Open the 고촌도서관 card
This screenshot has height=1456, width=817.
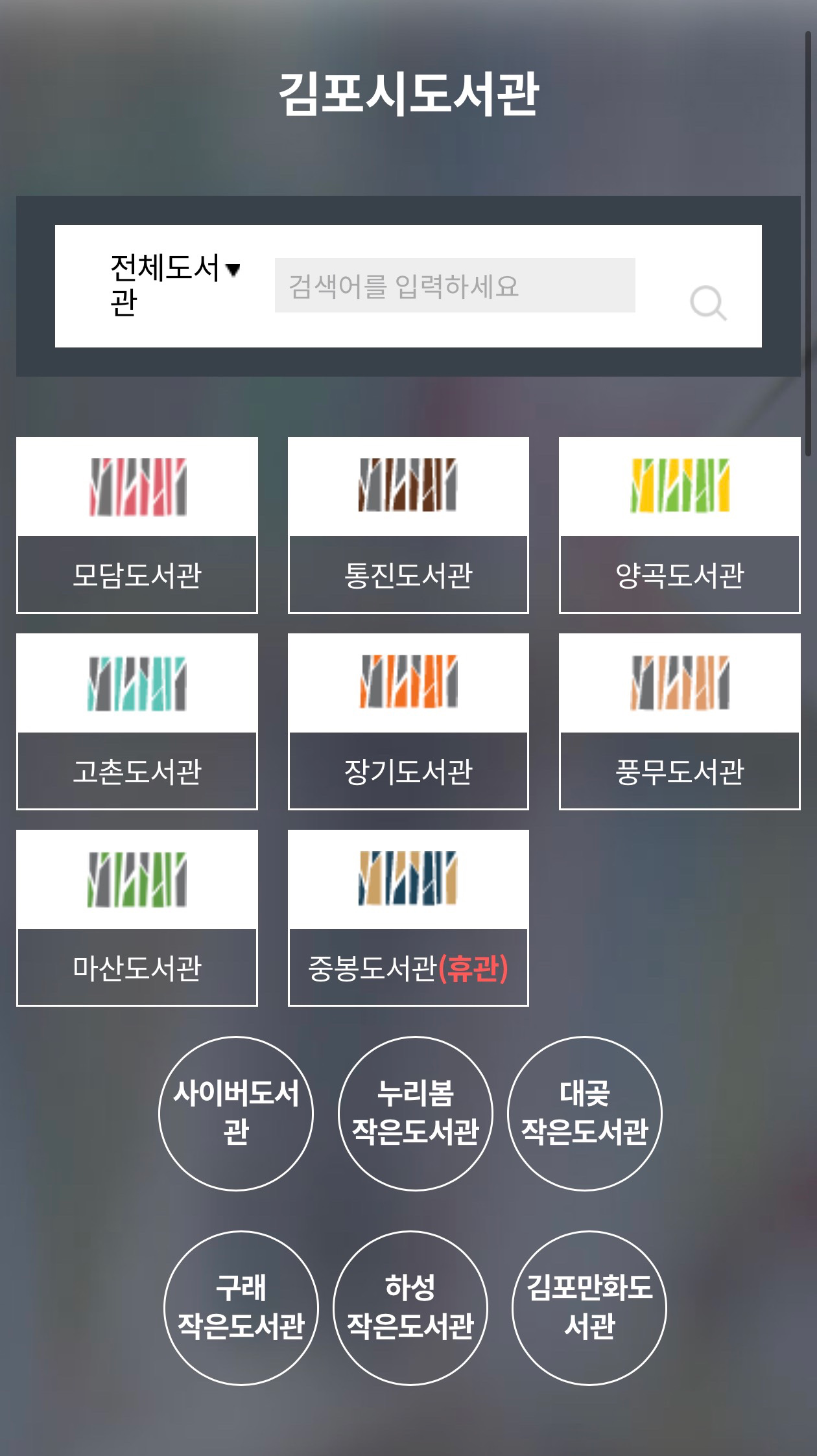pyautogui.click(x=137, y=722)
